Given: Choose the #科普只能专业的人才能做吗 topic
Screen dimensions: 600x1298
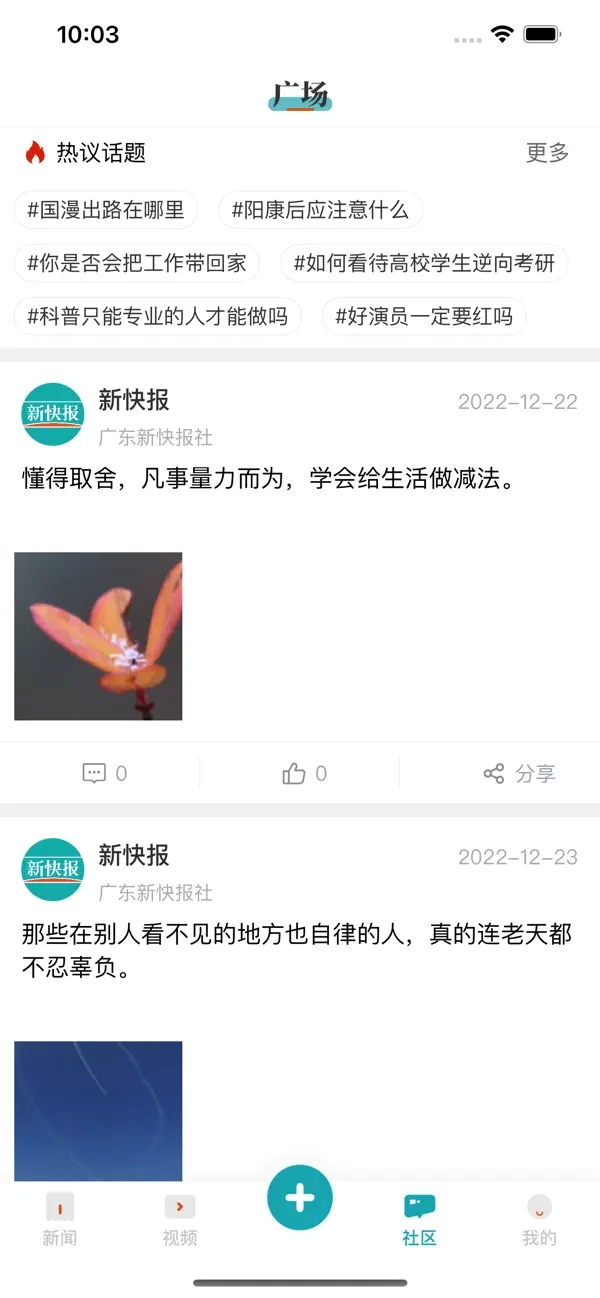Looking at the screenshot, I should (x=158, y=316).
